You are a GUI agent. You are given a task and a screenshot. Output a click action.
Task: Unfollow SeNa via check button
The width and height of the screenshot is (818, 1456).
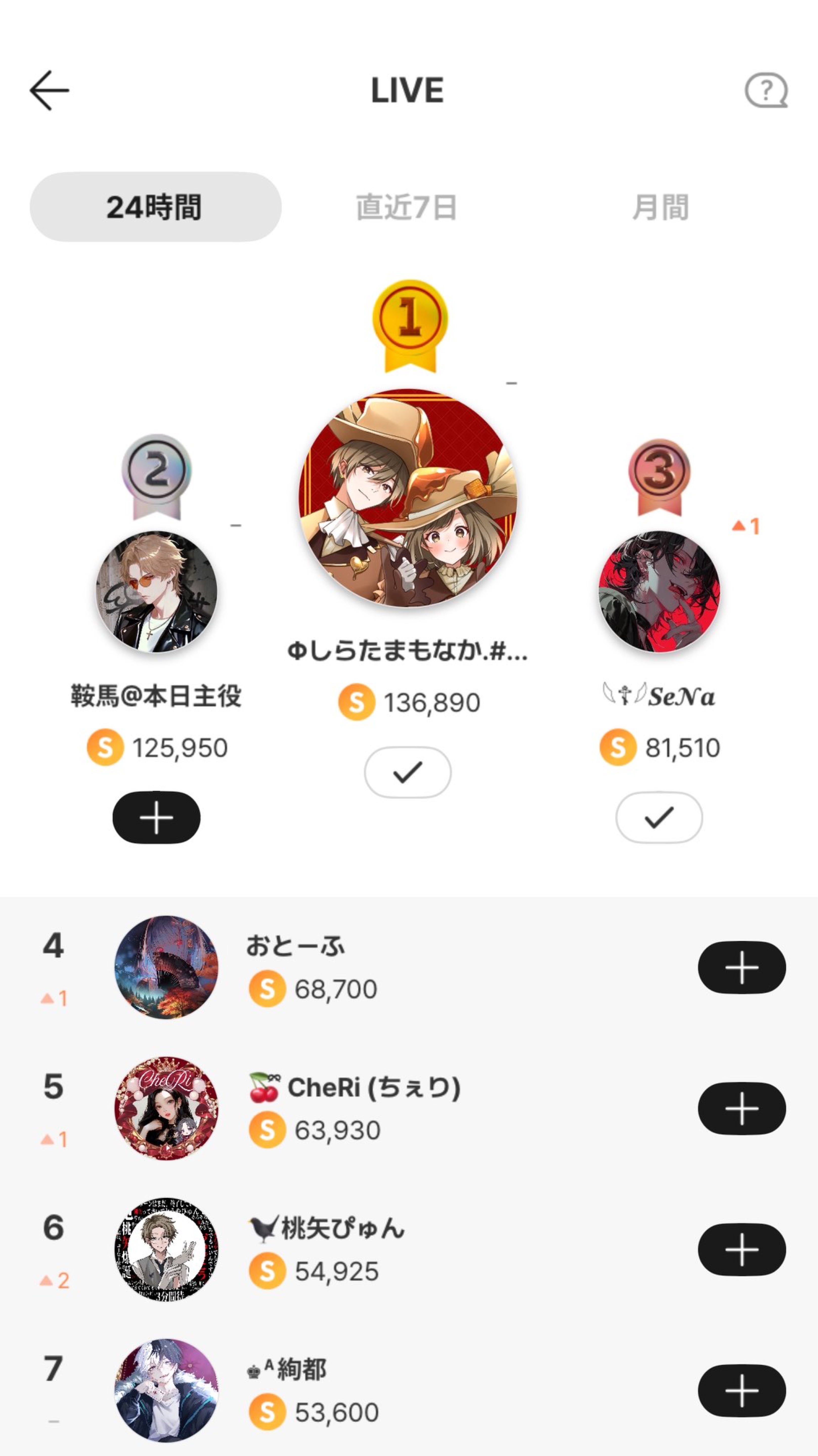(x=659, y=817)
